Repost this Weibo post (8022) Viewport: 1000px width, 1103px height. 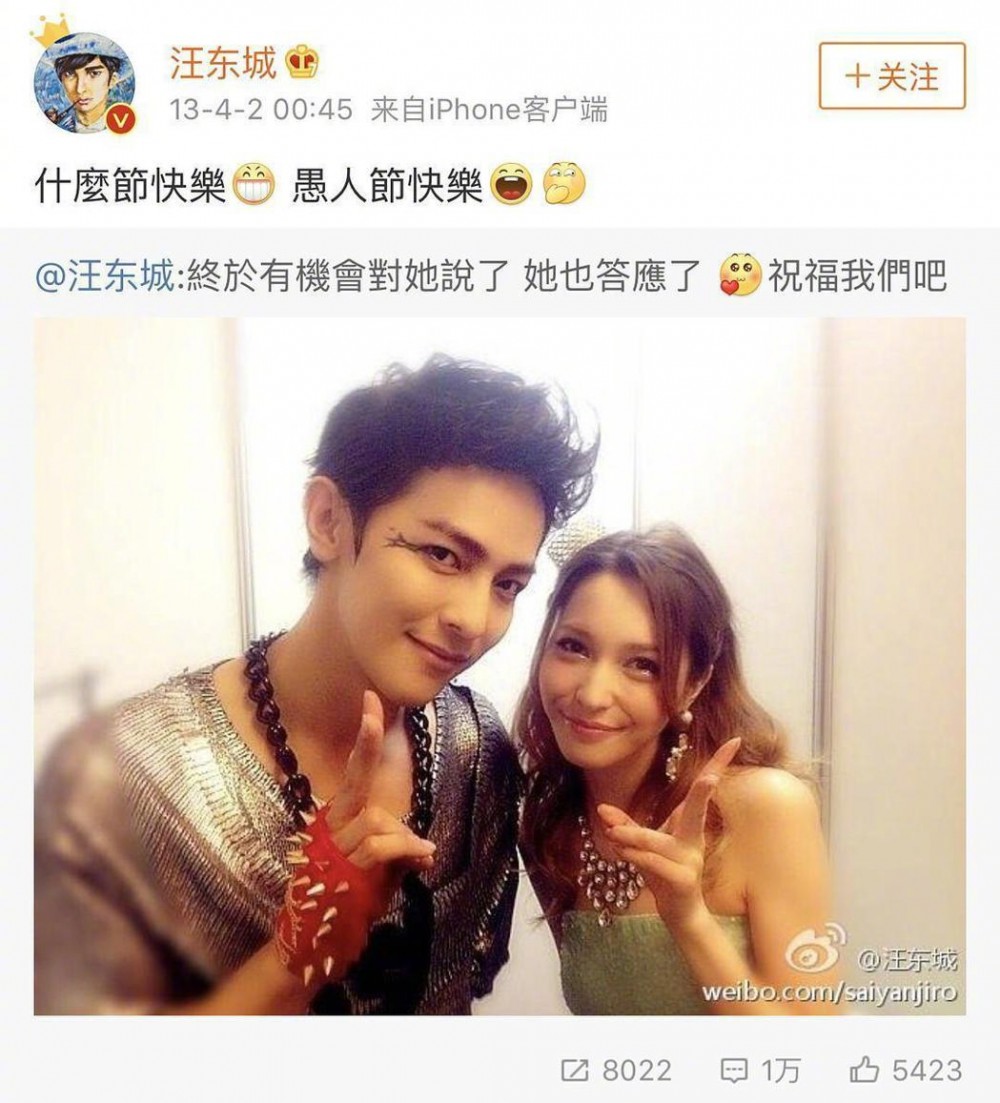616,1070
